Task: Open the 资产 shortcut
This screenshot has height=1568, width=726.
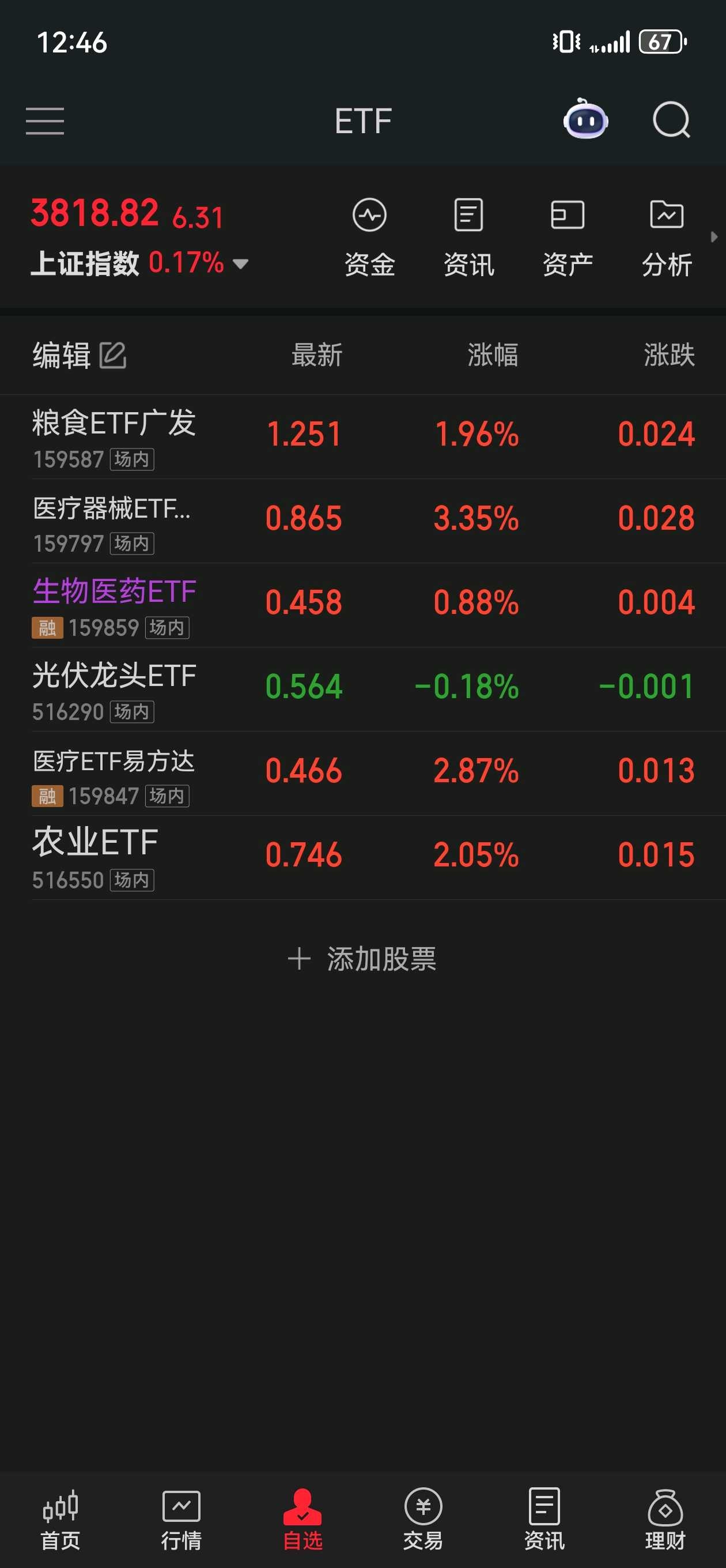Action: point(567,236)
